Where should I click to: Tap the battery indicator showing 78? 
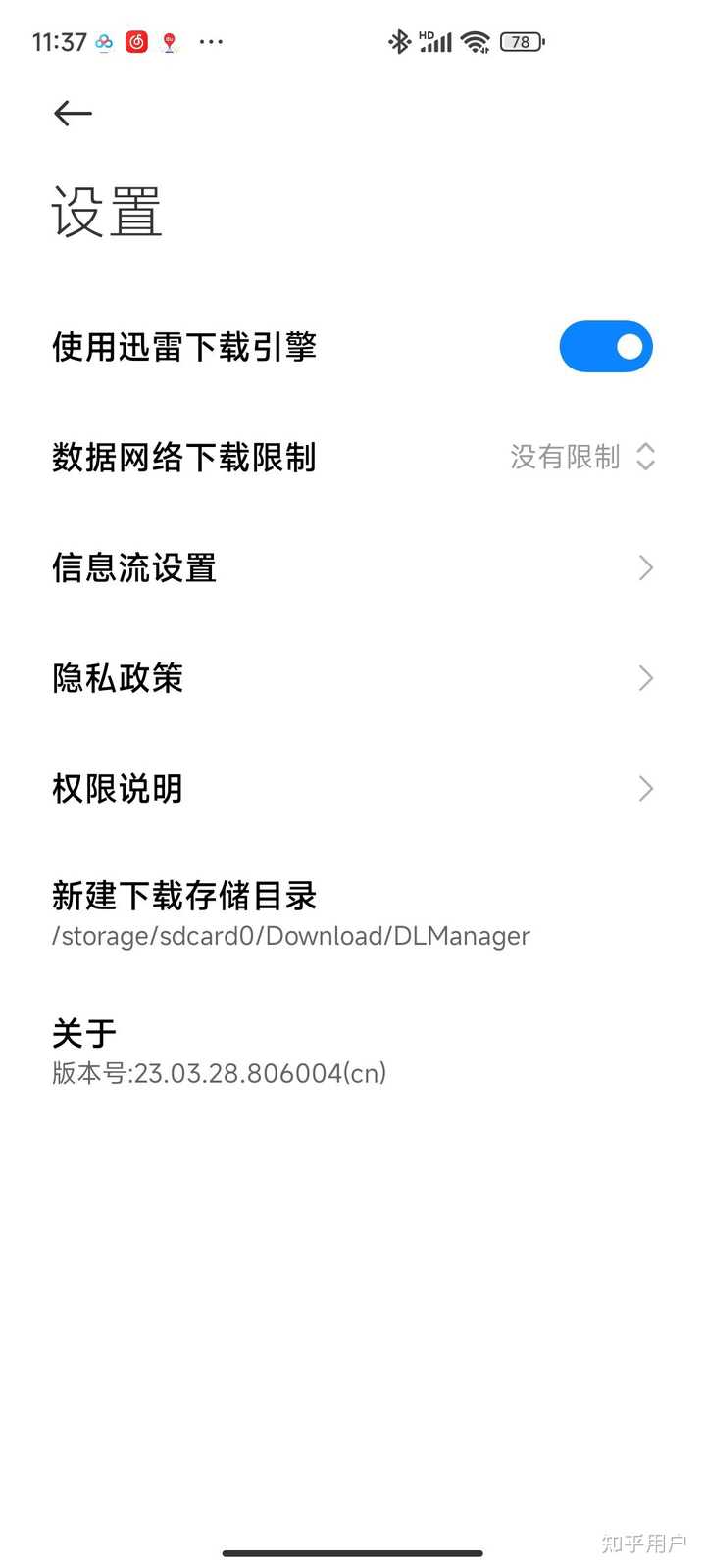tap(520, 41)
